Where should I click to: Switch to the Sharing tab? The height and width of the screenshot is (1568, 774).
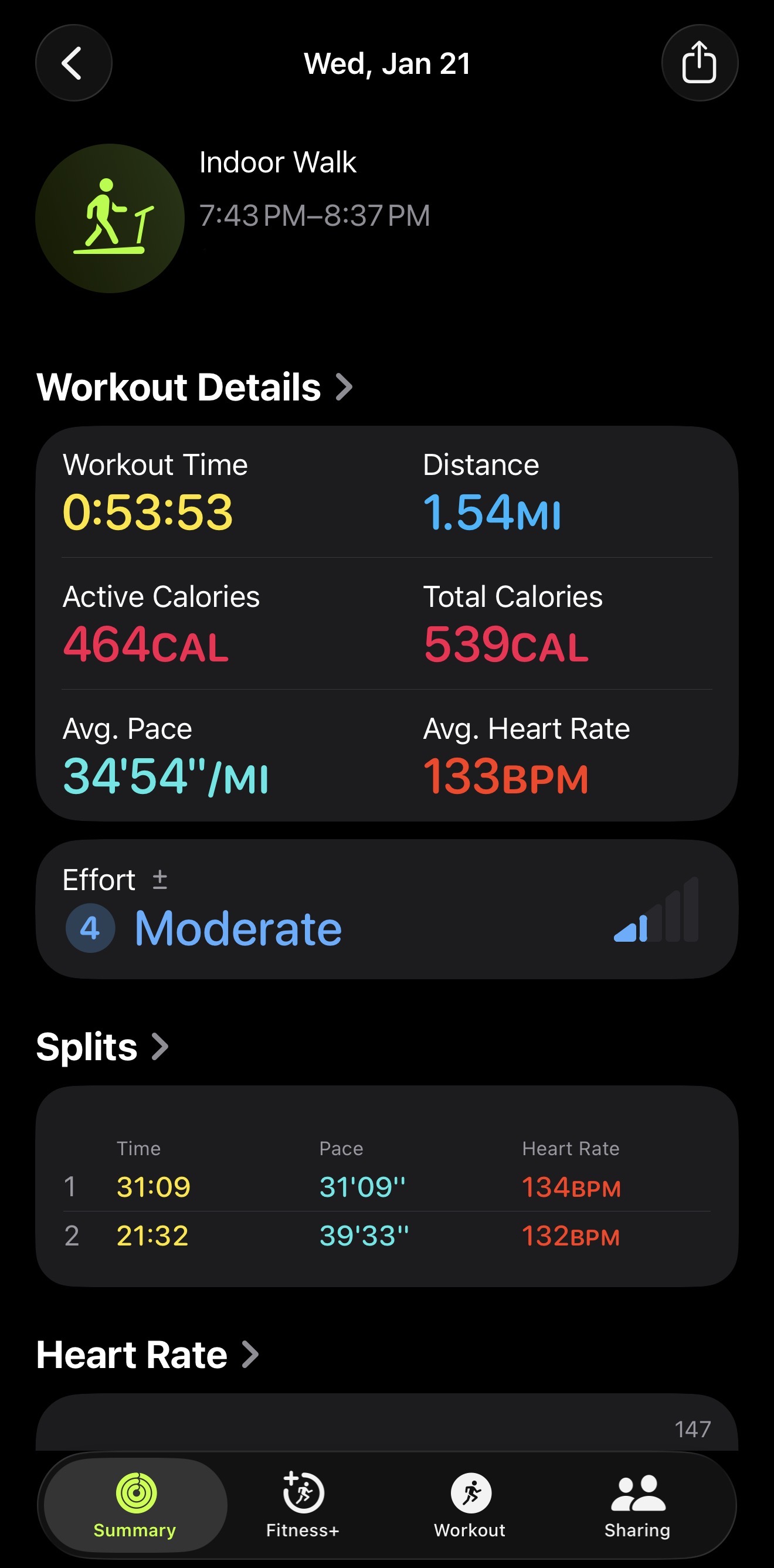pos(637,1503)
